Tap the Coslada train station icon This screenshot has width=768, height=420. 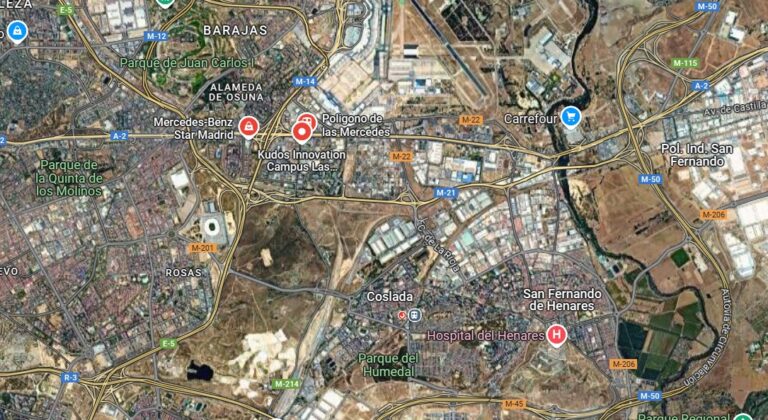click(x=414, y=315)
